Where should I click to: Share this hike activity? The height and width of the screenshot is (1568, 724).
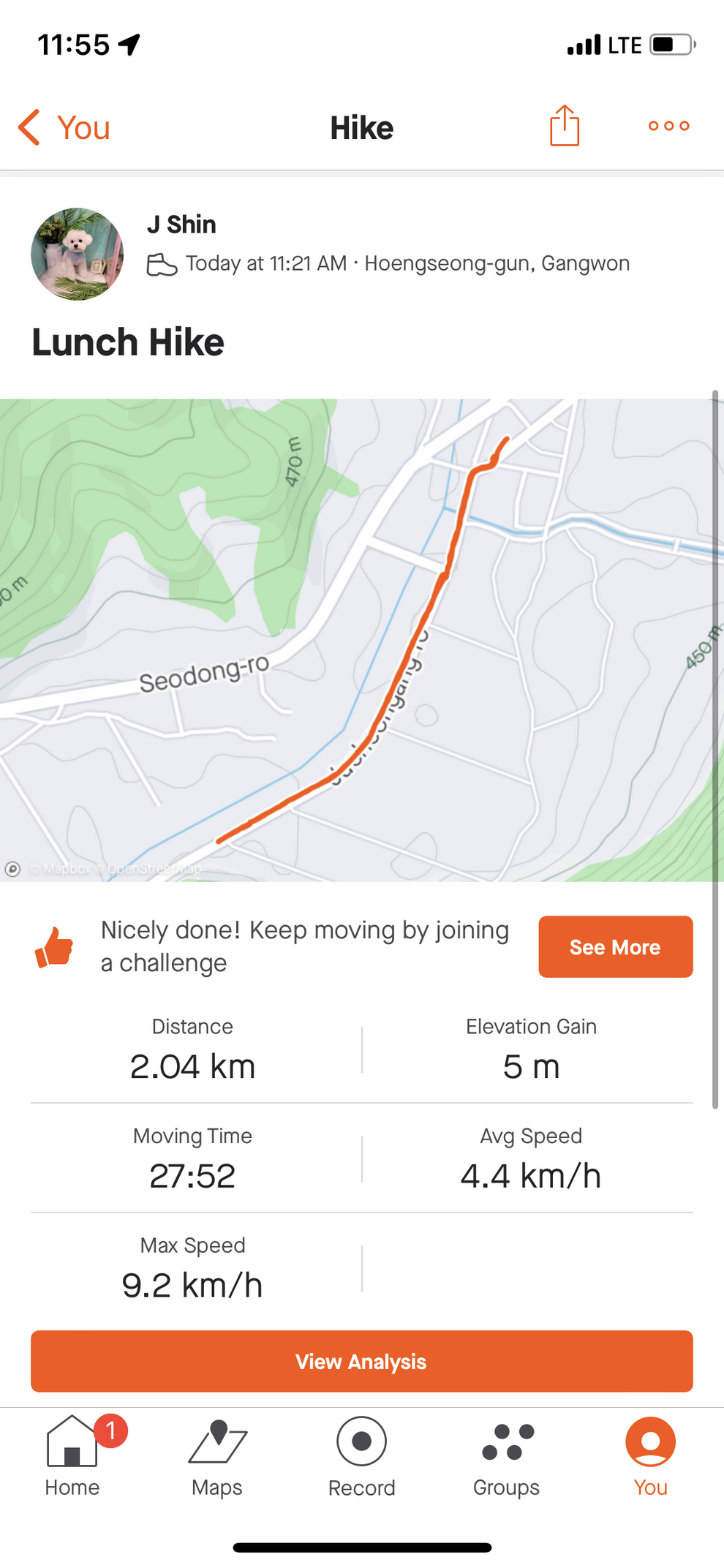[564, 126]
